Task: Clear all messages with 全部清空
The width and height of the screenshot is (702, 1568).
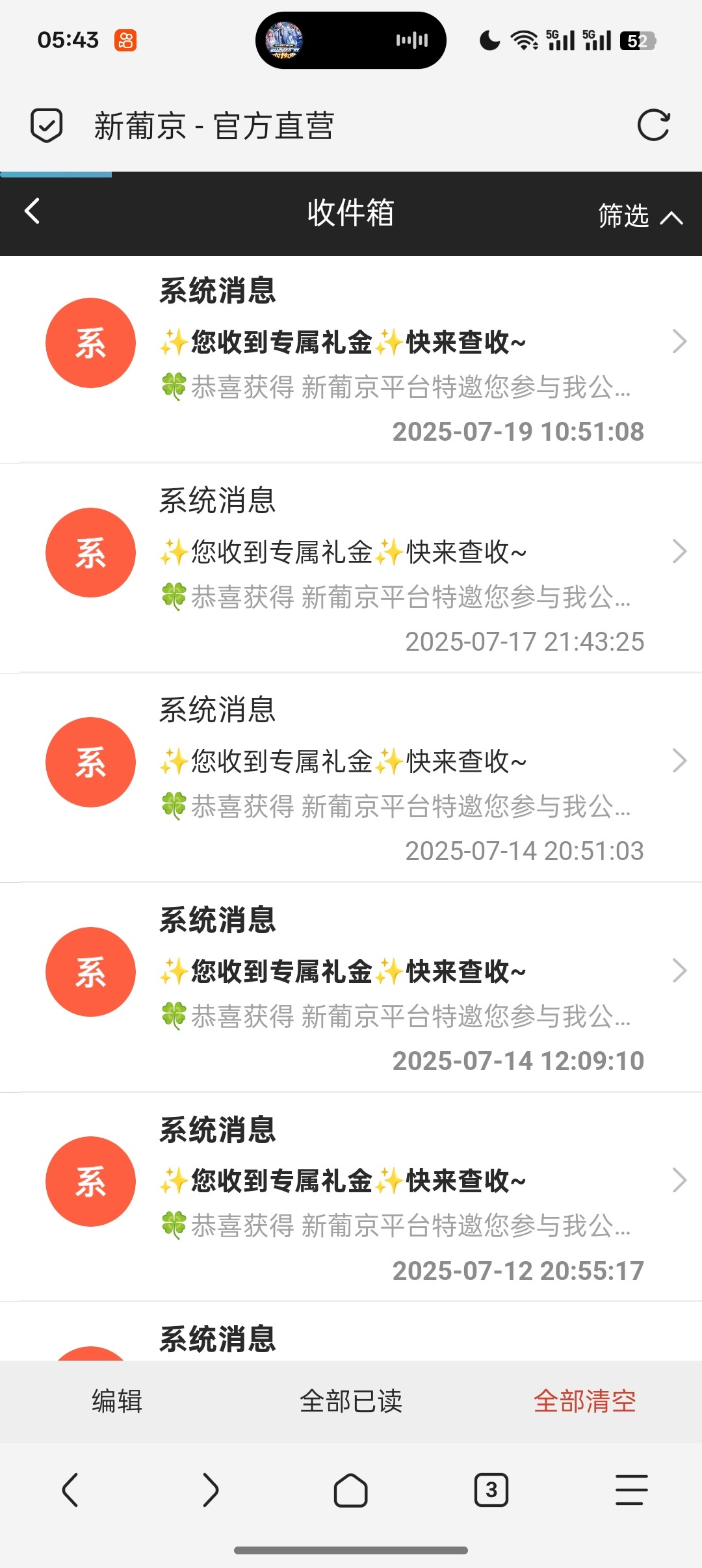Action: (x=584, y=1401)
